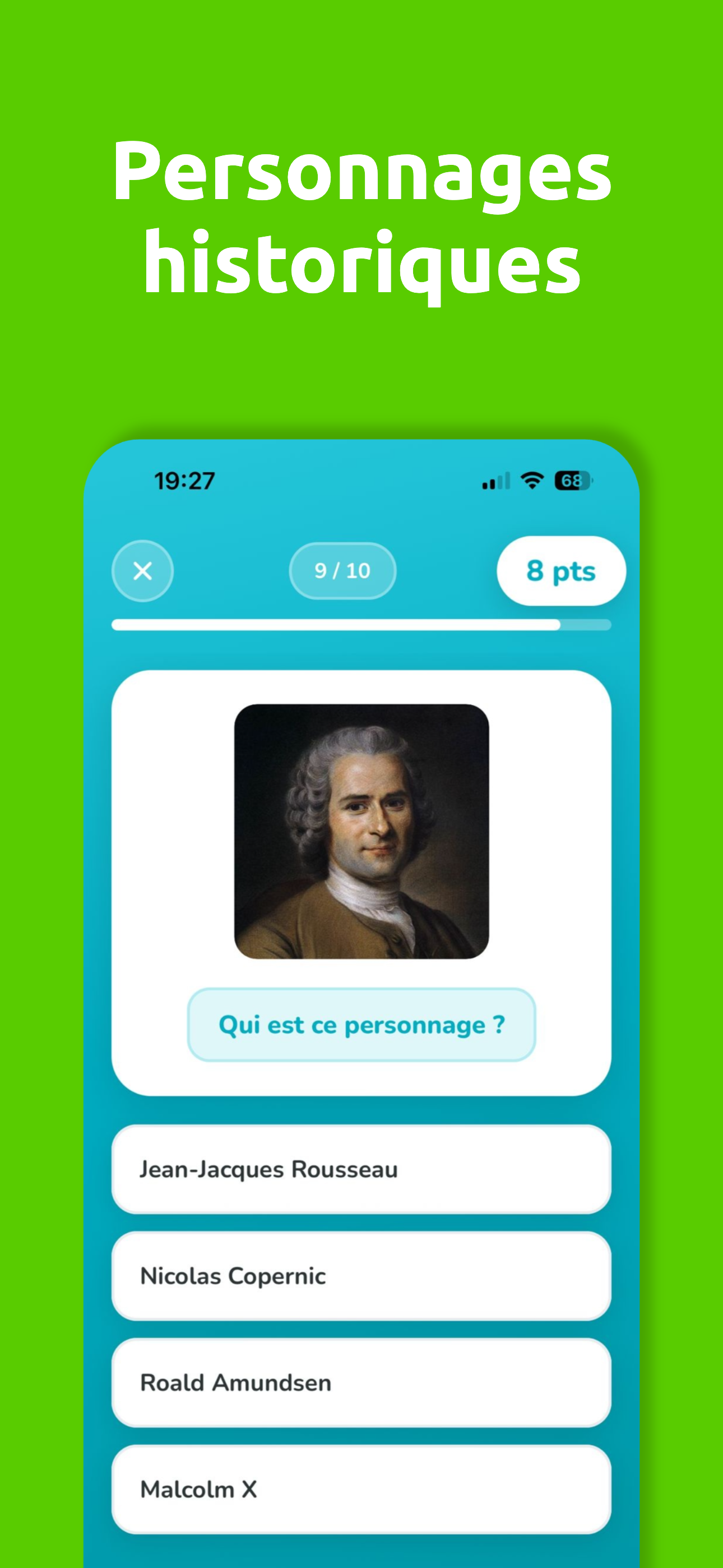The height and width of the screenshot is (1568, 723).
Task: Click the quiz progress bar
Action: click(x=361, y=625)
